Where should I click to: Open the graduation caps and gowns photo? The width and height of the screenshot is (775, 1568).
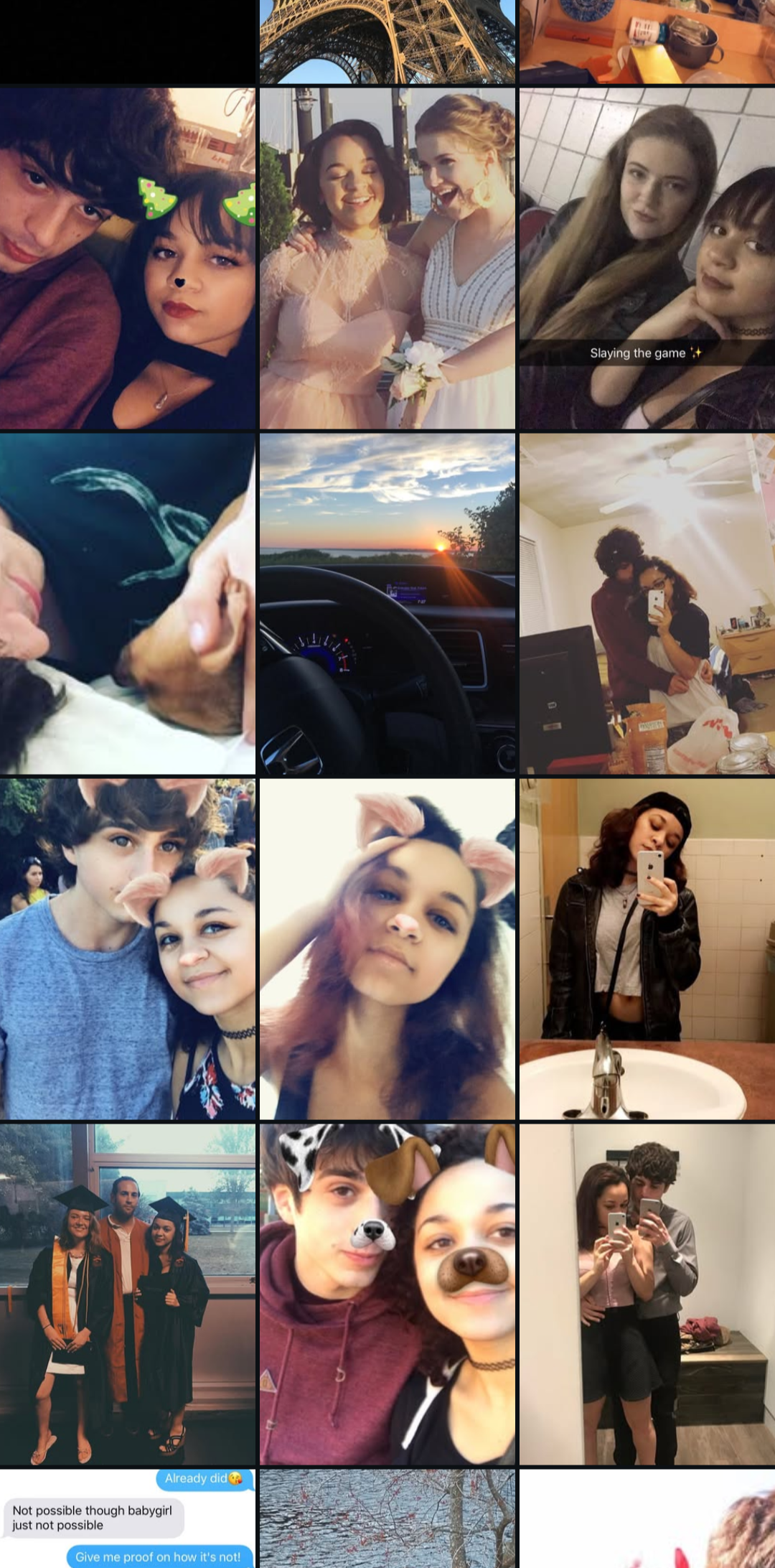point(128,1294)
